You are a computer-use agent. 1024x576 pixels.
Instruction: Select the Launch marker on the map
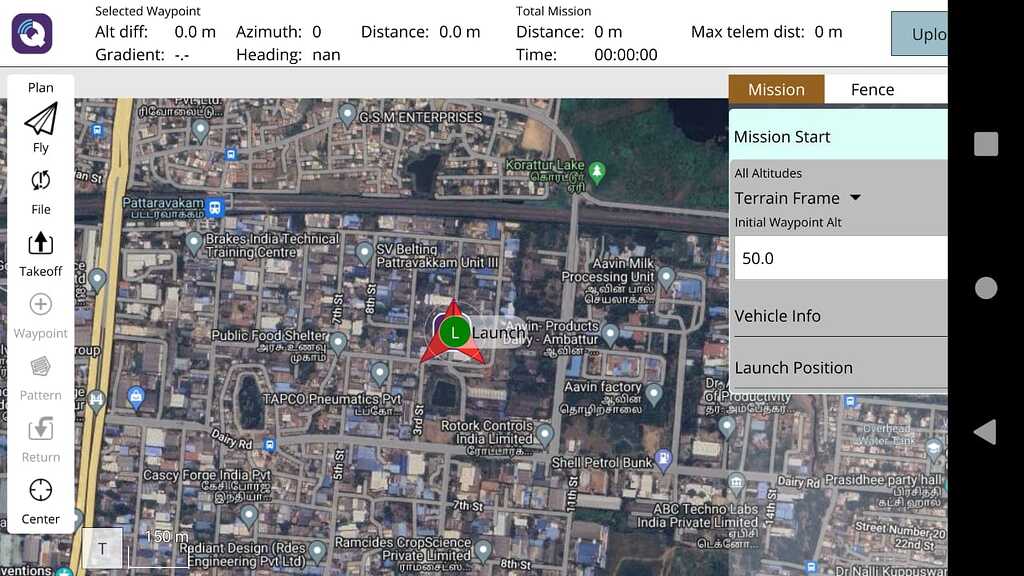455,331
